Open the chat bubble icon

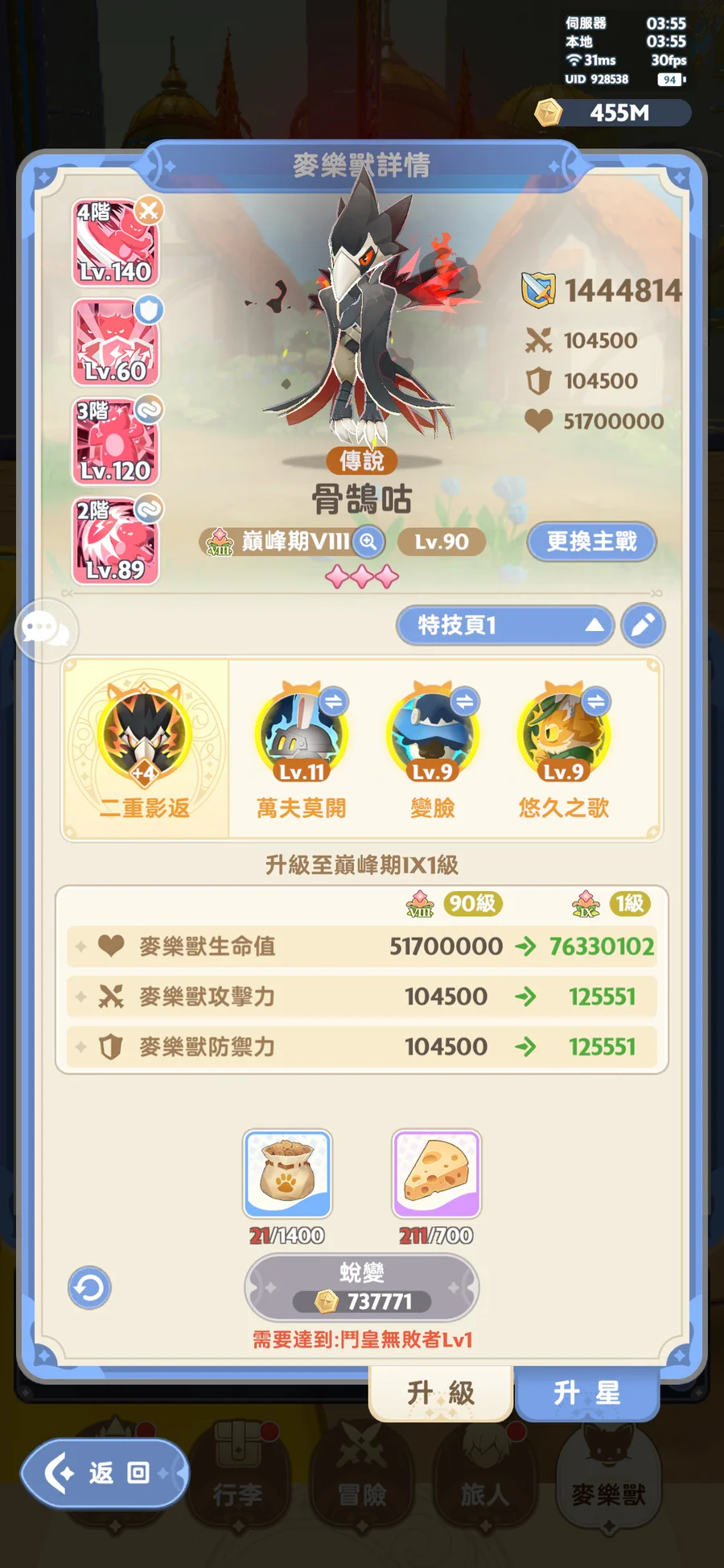coord(47,630)
